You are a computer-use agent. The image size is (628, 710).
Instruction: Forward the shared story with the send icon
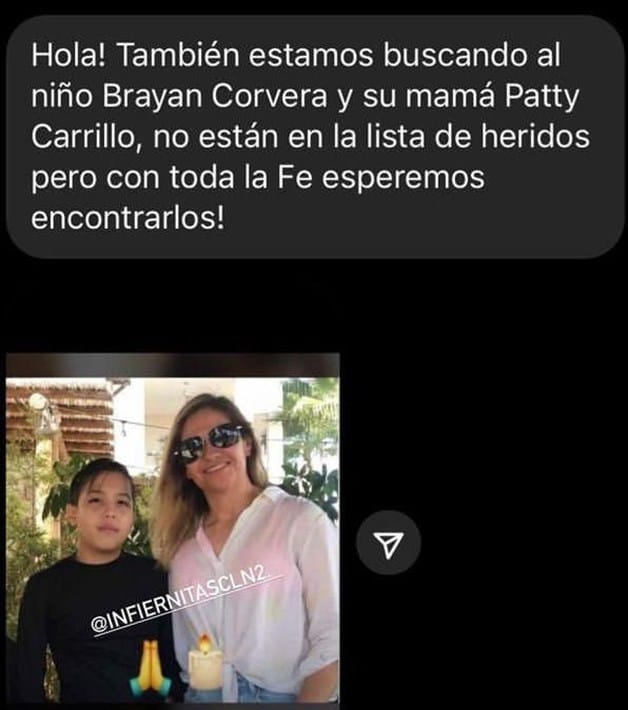click(x=389, y=543)
